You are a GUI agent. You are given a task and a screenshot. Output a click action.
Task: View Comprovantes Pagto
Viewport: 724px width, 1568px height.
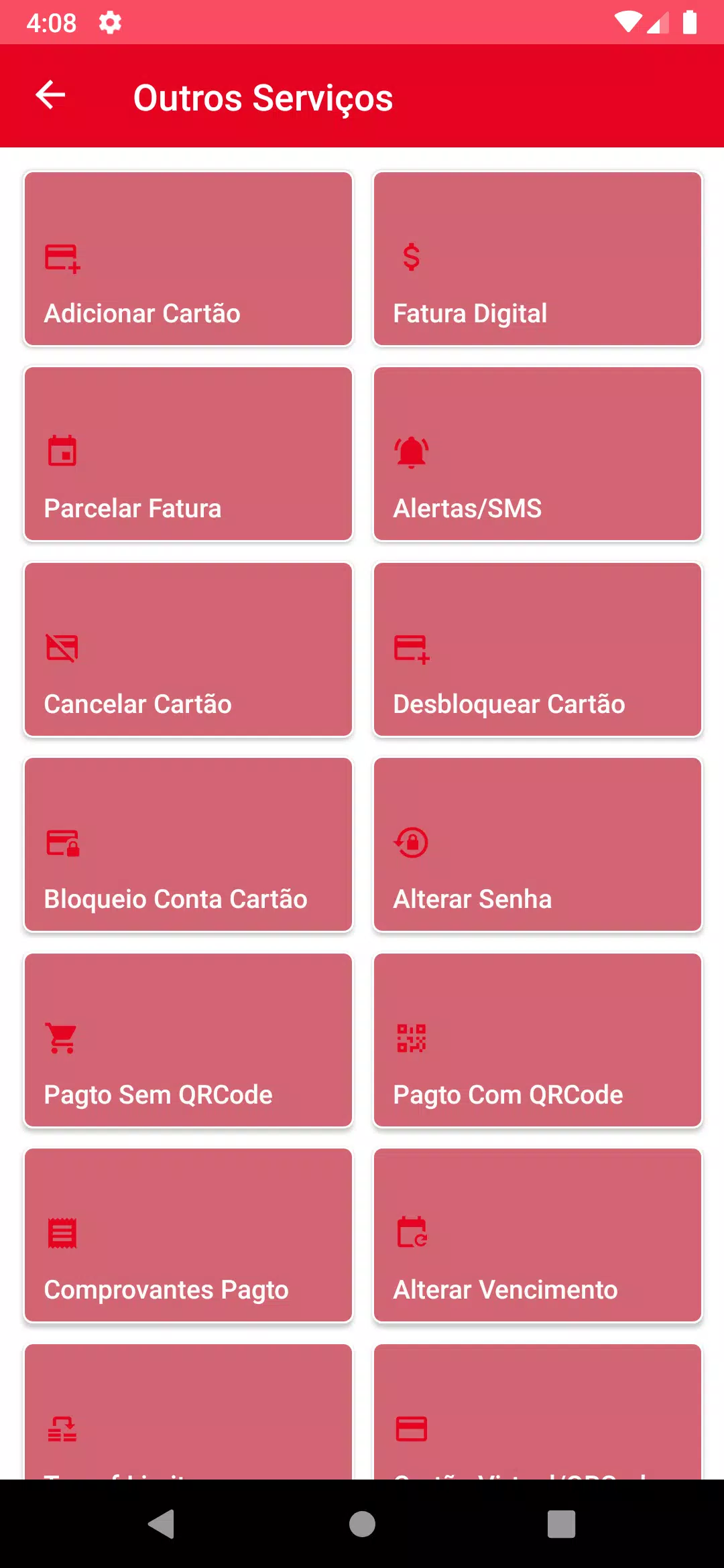tap(188, 1235)
